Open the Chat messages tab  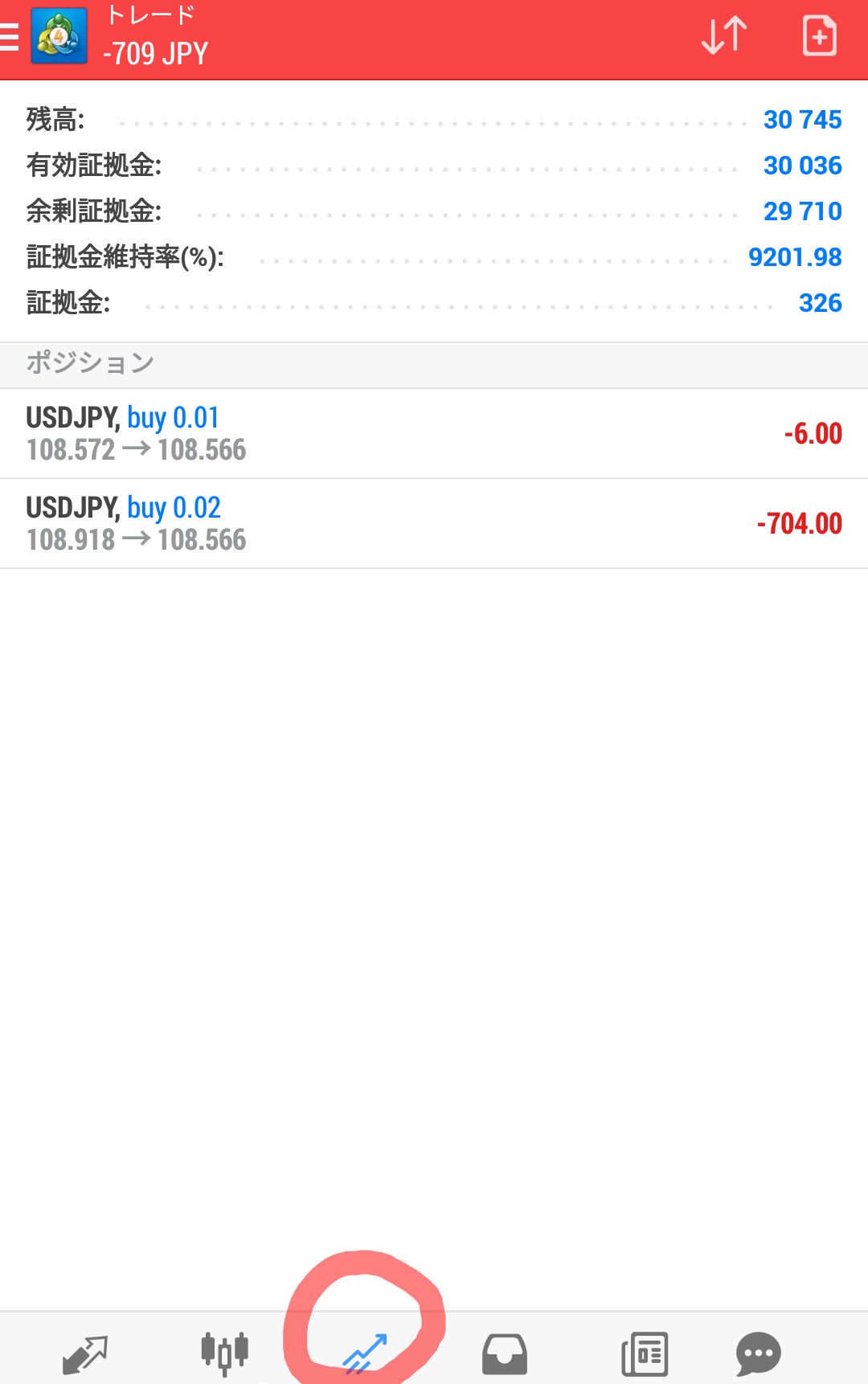pos(758,1354)
